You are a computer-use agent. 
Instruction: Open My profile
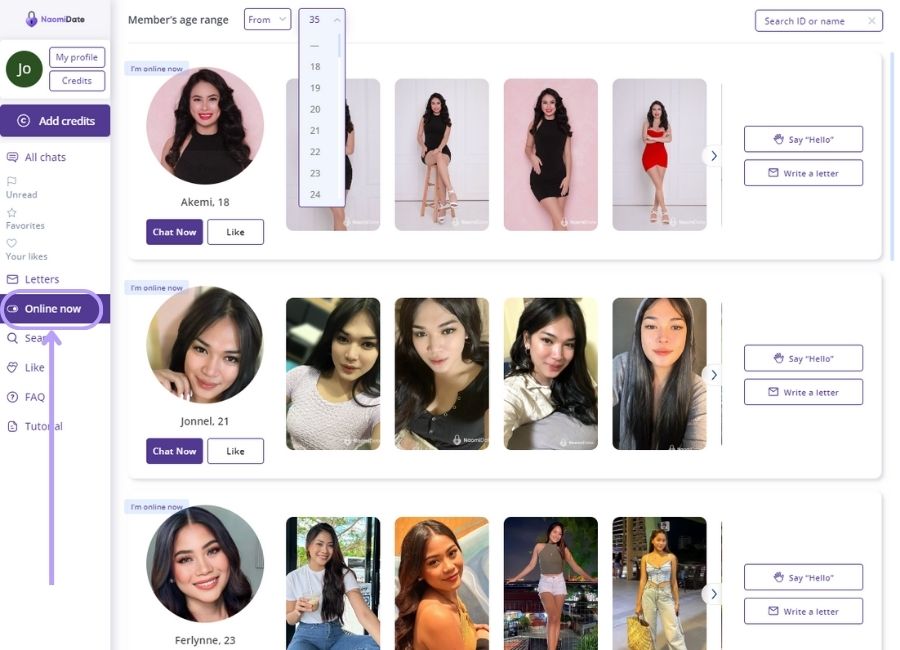click(x=77, y=57)
